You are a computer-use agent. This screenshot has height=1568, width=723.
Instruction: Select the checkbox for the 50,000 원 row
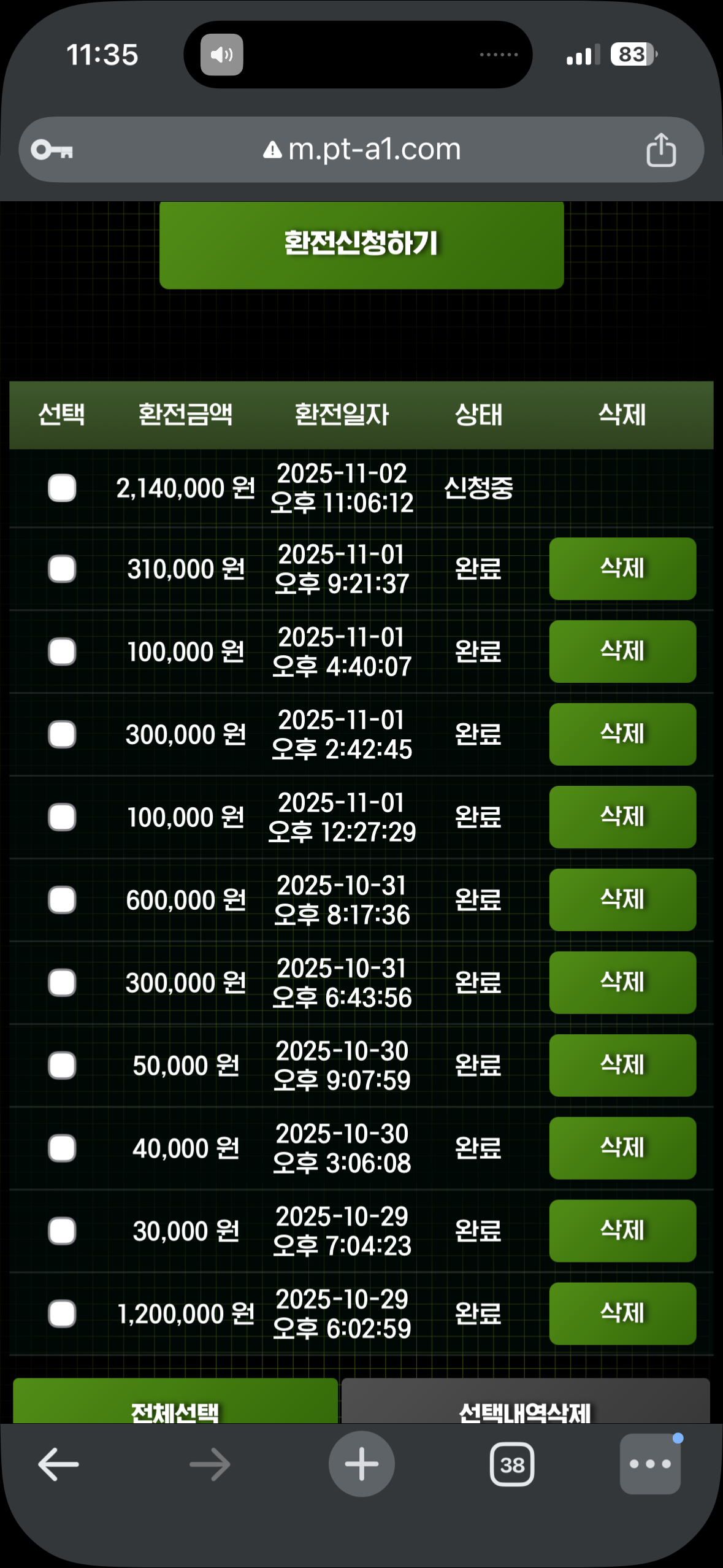(62, 1066)
